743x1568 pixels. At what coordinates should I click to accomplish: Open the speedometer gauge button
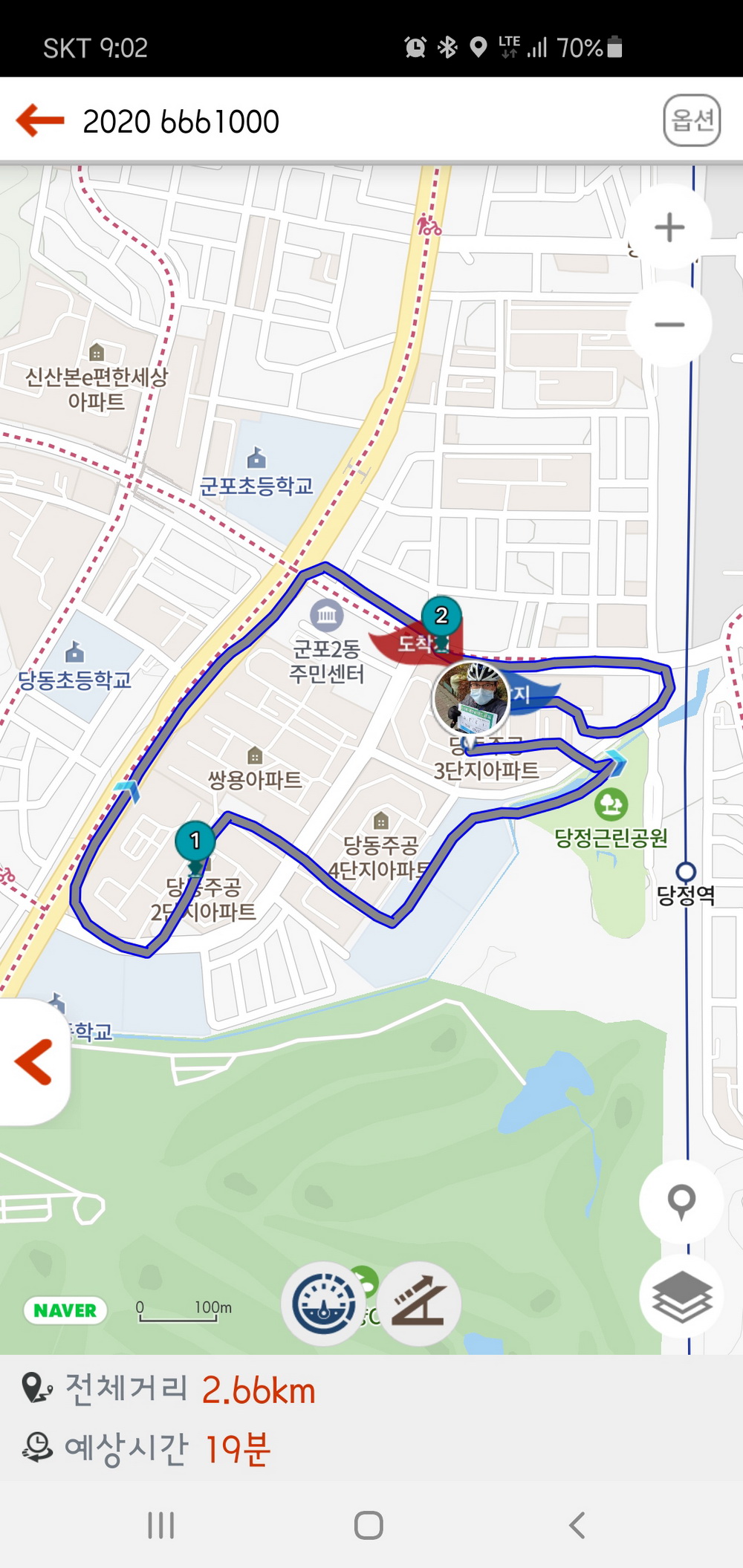pyautogui.click(x=323, y=1304)
